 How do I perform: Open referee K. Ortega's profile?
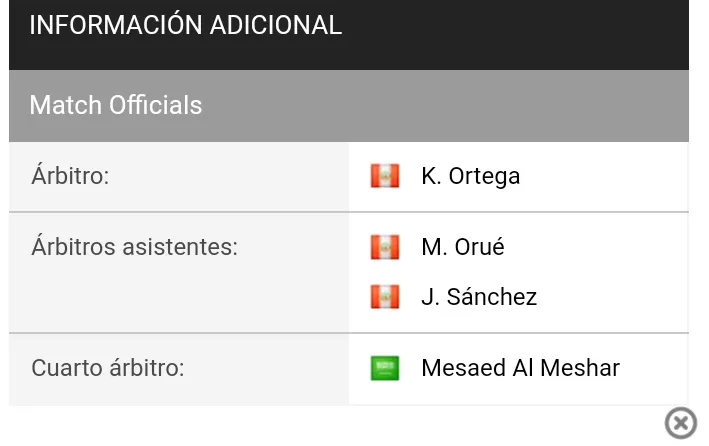pos(470,177)
